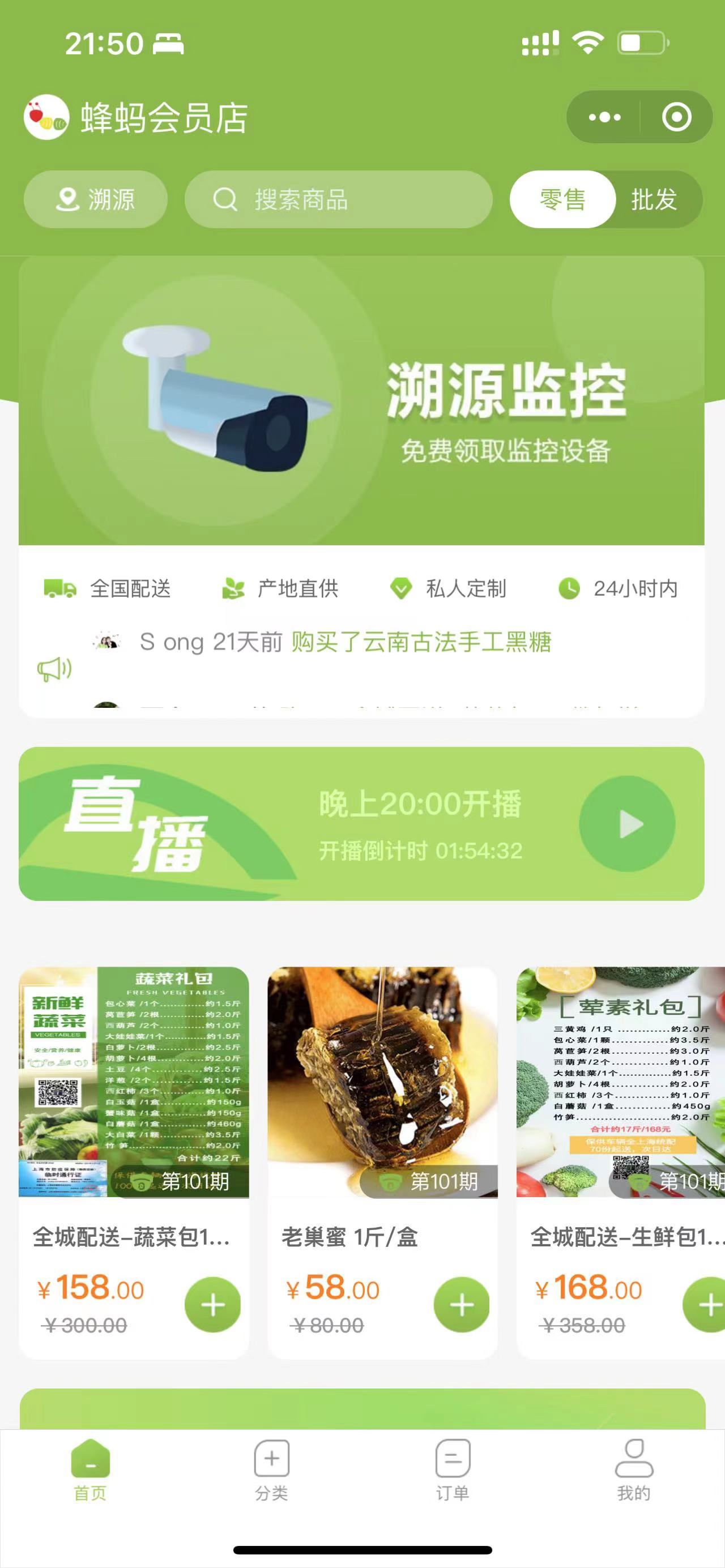Close the mini program via circle icon

click(x=676, y=117)
